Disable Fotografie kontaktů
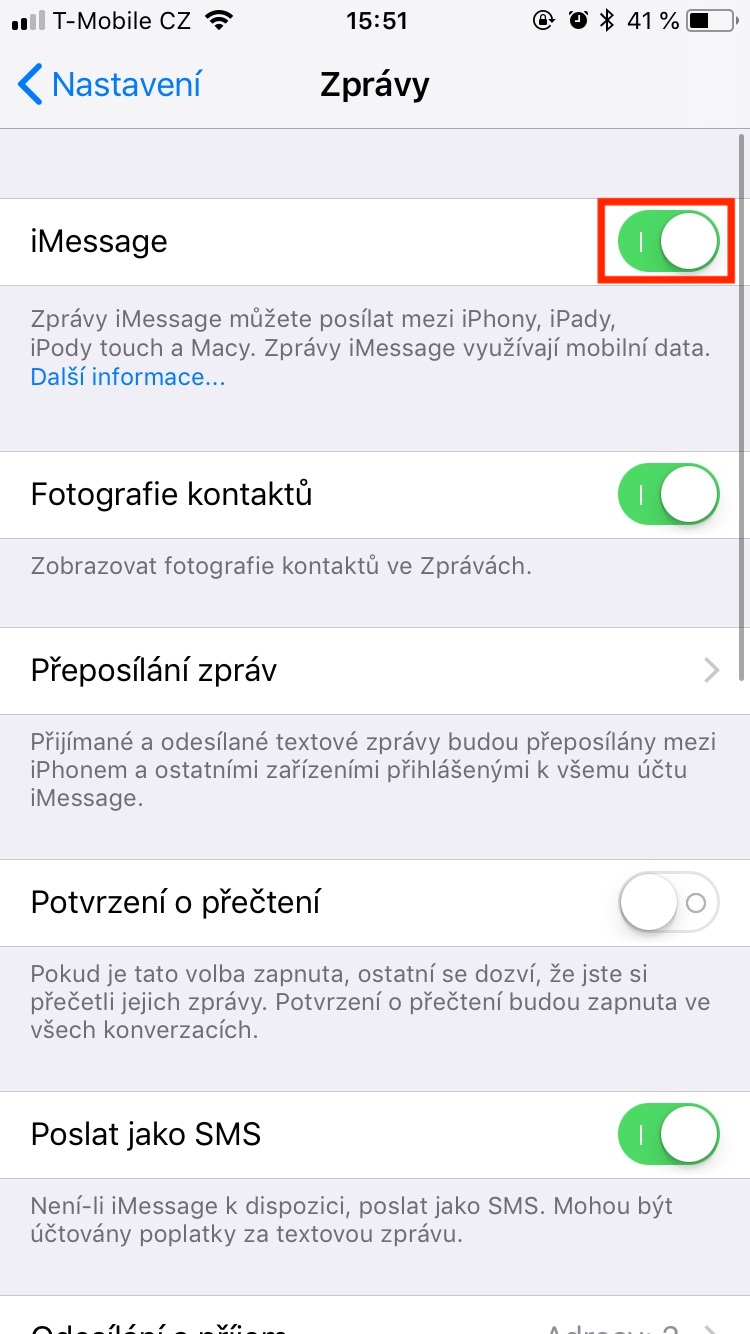 pos(668,494)
